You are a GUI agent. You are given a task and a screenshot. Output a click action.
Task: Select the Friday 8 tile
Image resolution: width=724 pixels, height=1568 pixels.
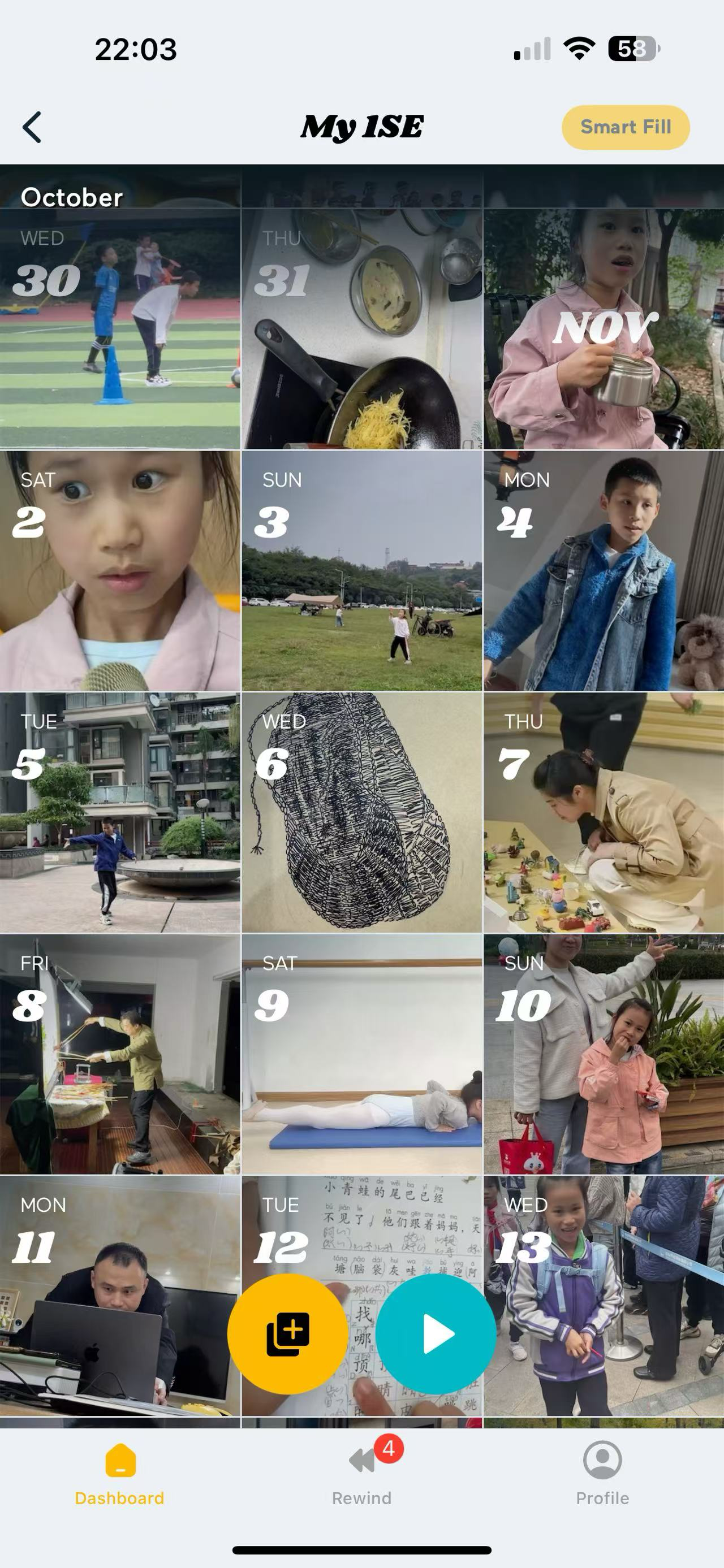click(120, 1054)
